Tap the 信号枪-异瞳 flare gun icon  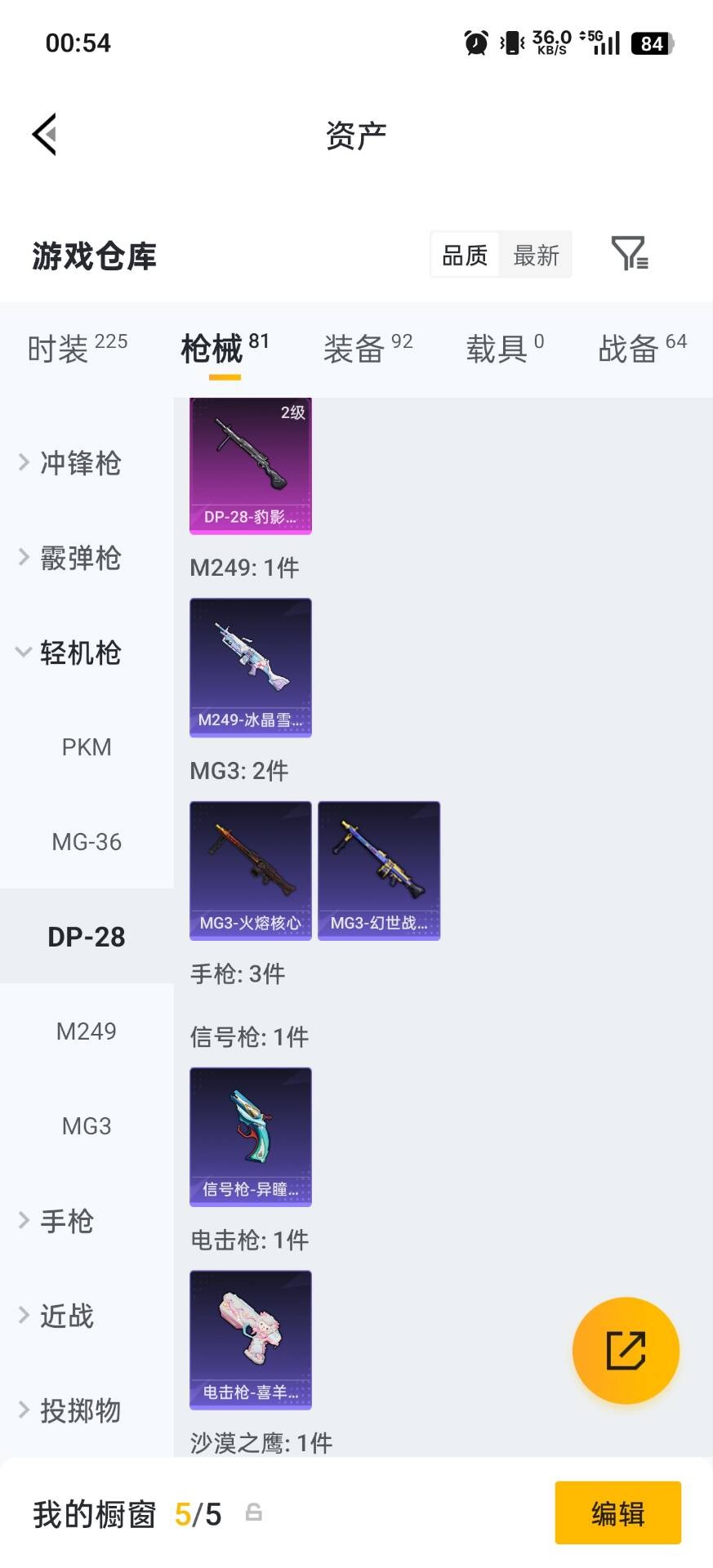250,1137
